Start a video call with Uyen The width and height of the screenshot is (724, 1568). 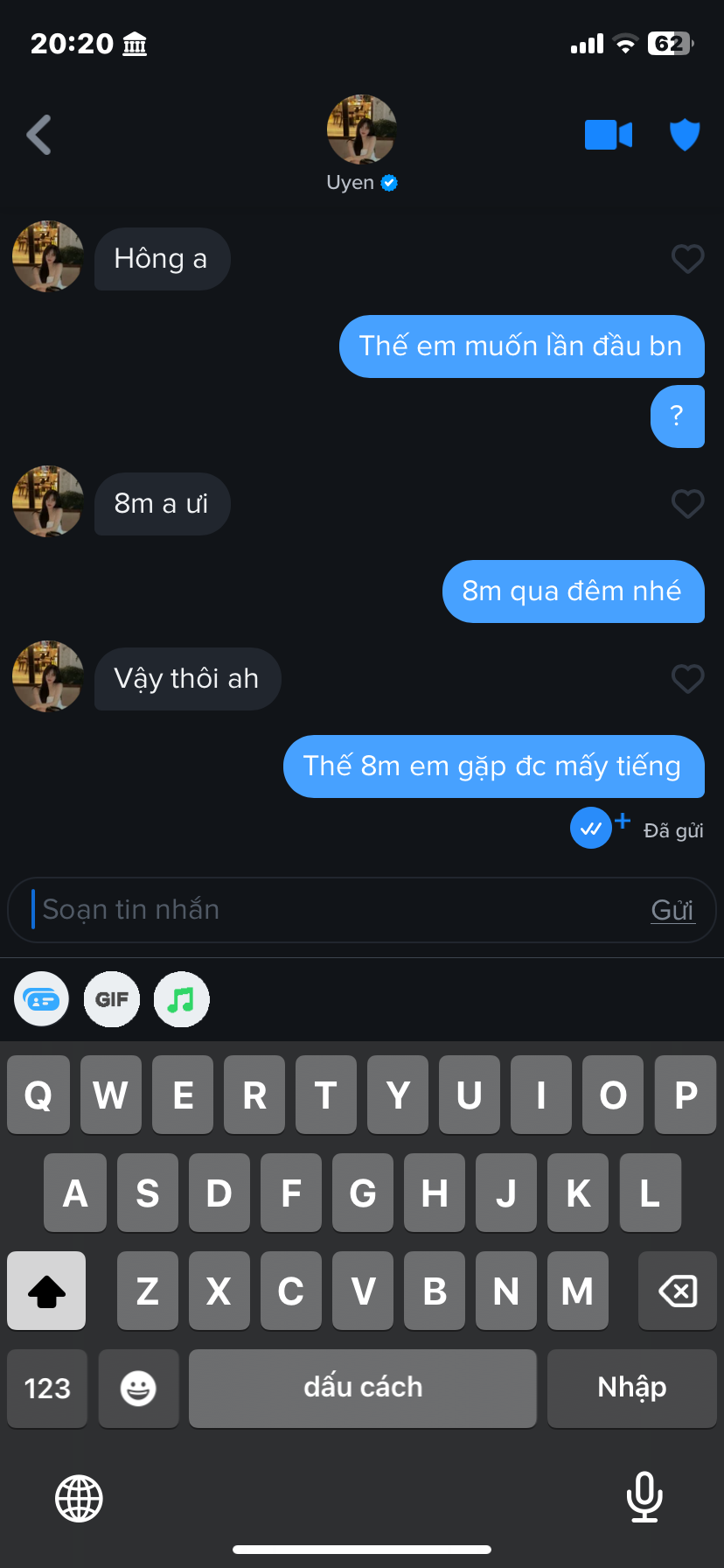coord(608,135)
